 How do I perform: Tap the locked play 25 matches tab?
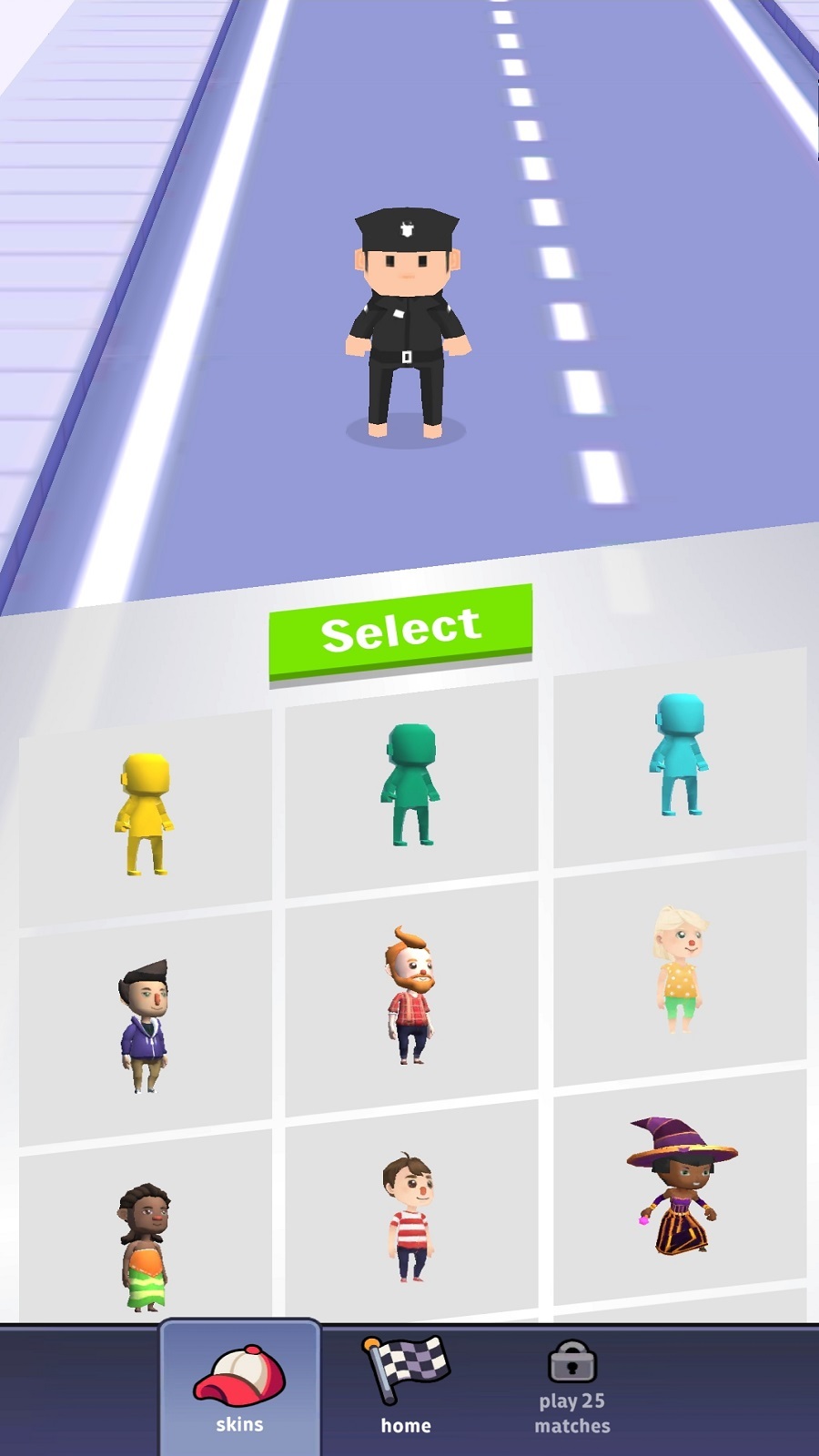571,1389
